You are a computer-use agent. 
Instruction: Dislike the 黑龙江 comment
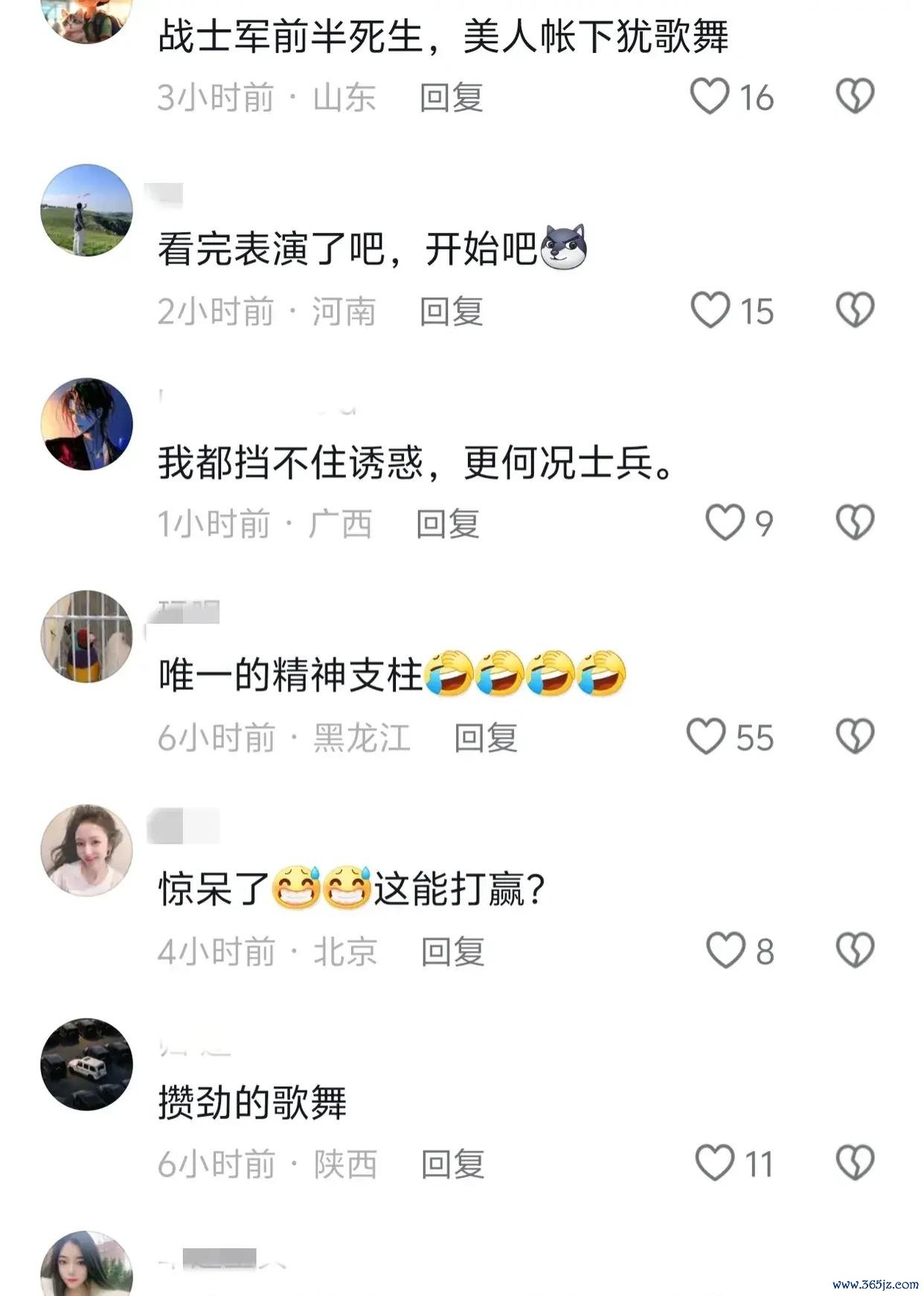click(855, 737)
